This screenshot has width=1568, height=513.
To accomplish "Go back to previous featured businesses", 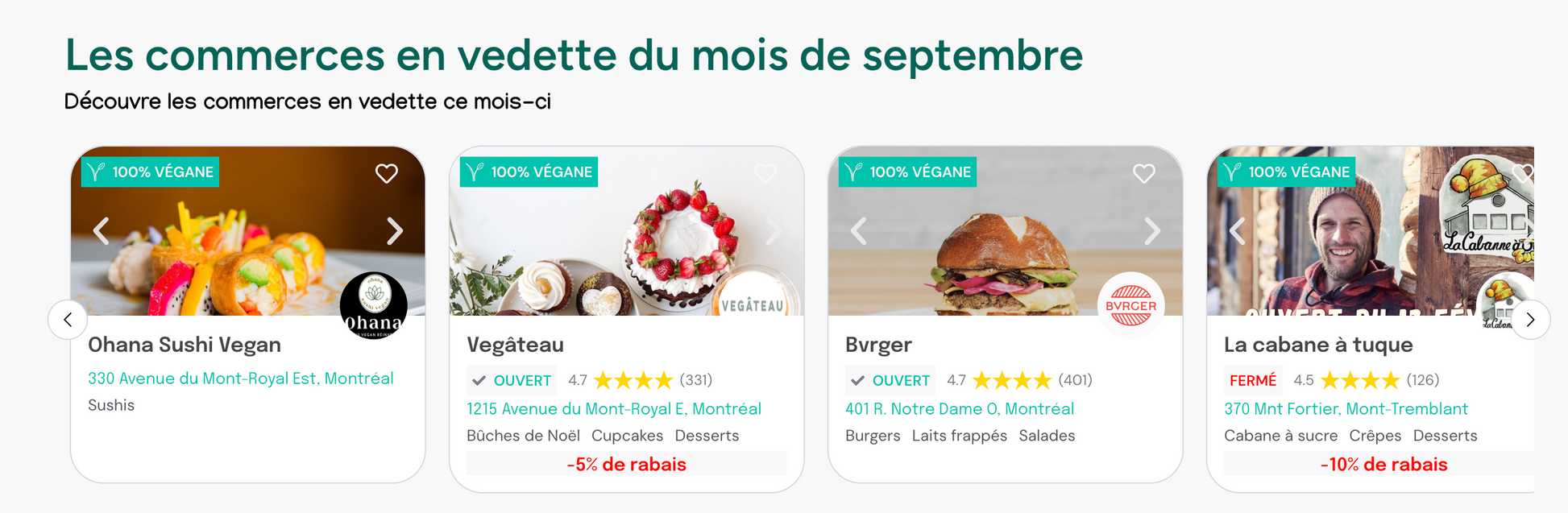I will click(68, 320).
